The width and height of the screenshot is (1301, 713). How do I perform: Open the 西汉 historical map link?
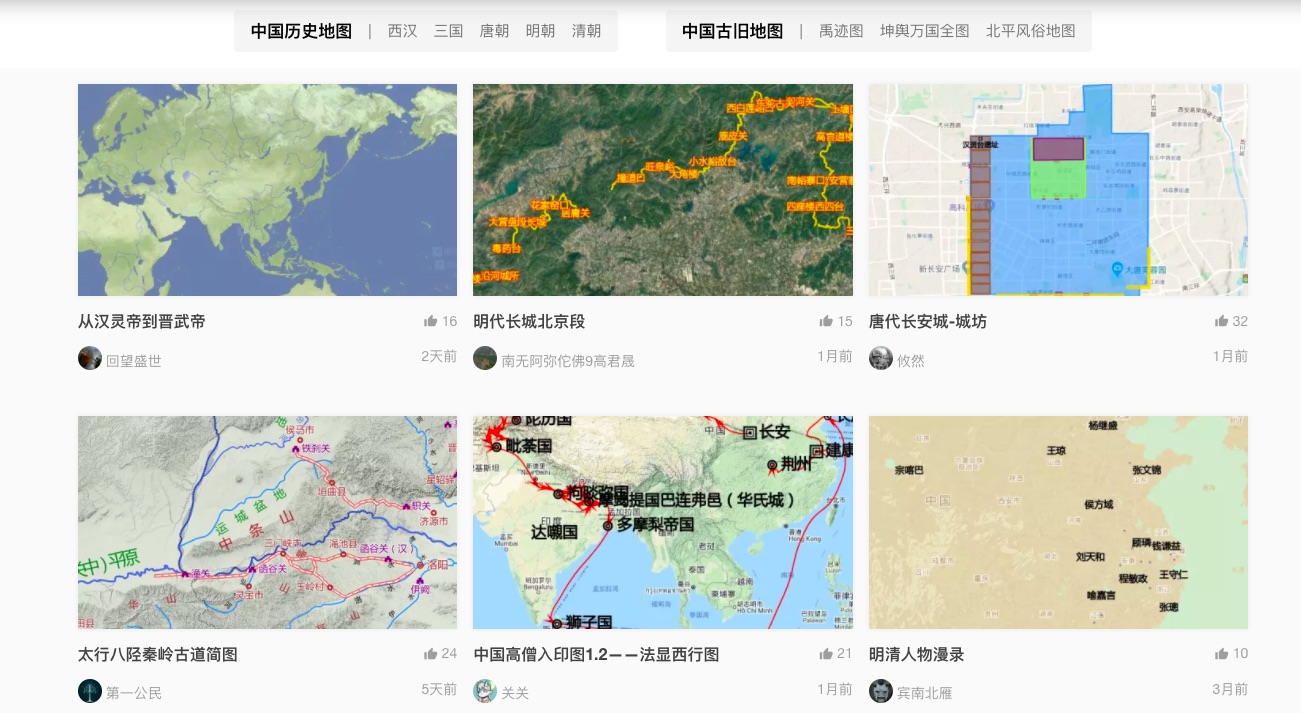click(x=403, y=31)
